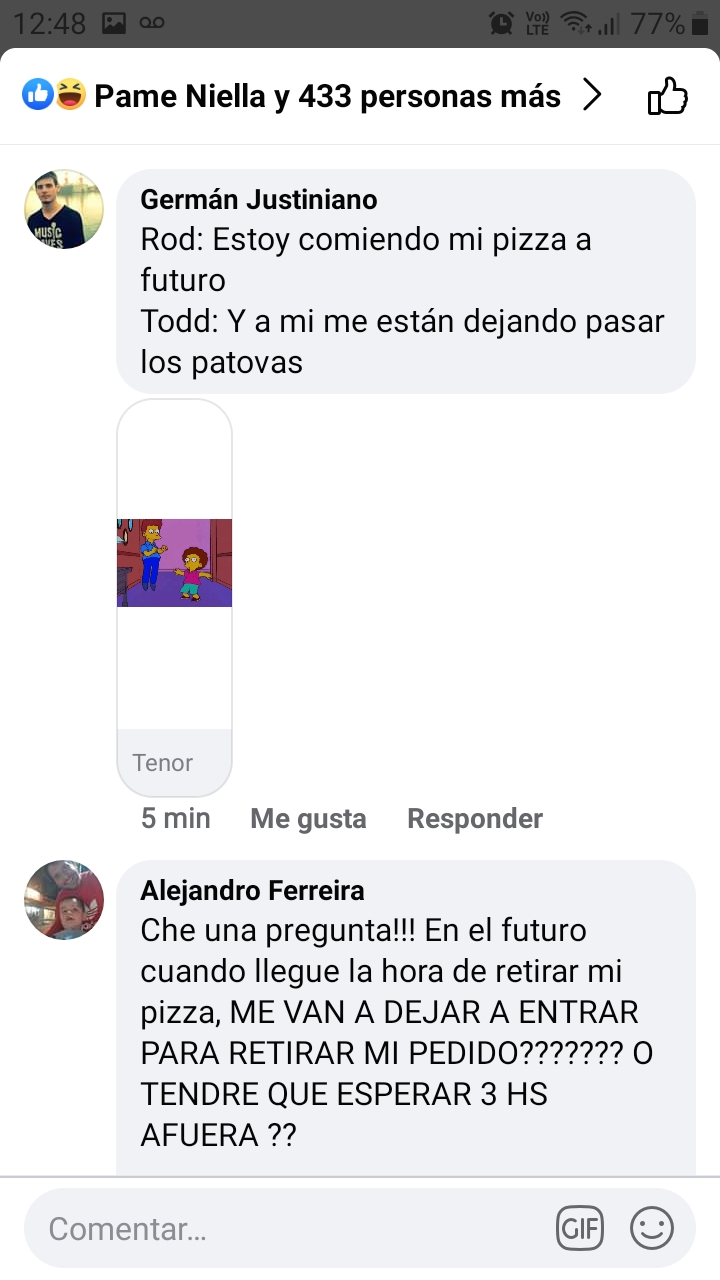Open Alejandro Ferreira's profile picture
Screen dimensions: 720x1280
click(x=64, y=900)
